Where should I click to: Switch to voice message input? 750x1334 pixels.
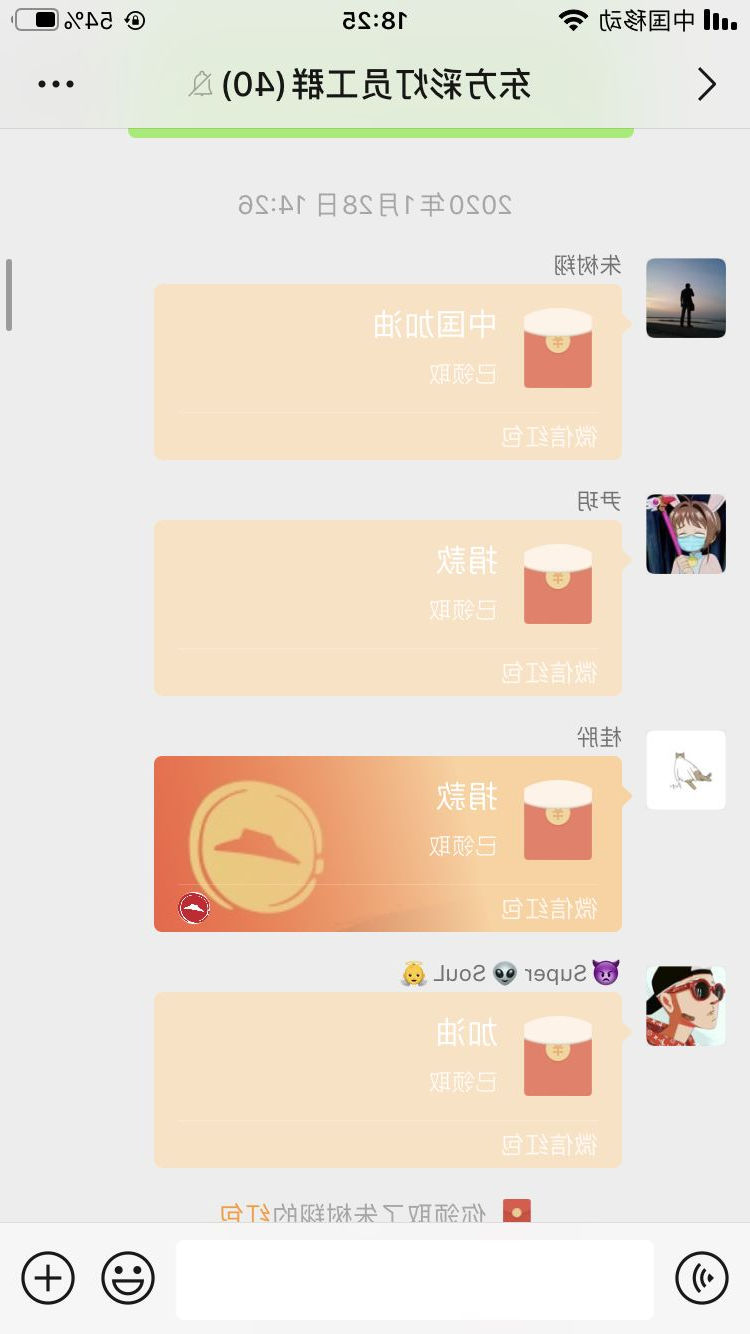702,1278
